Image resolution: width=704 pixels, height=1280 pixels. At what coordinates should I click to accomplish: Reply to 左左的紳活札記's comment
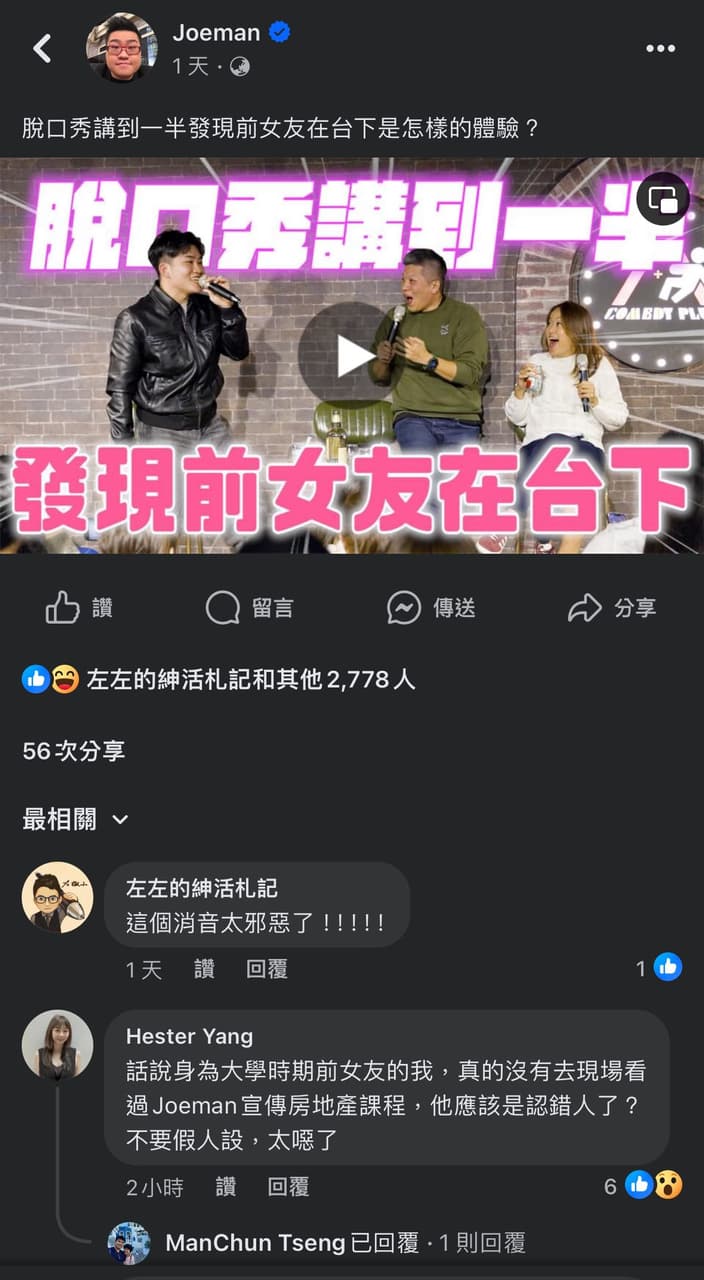267,968
